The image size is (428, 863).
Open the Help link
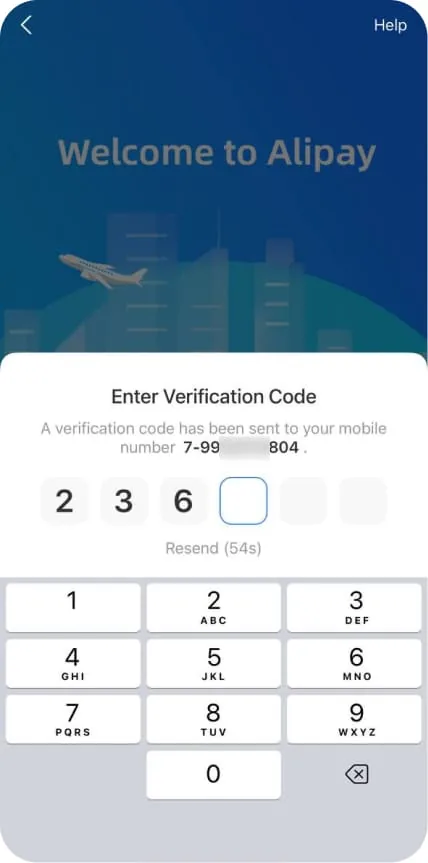pos(390,25)
